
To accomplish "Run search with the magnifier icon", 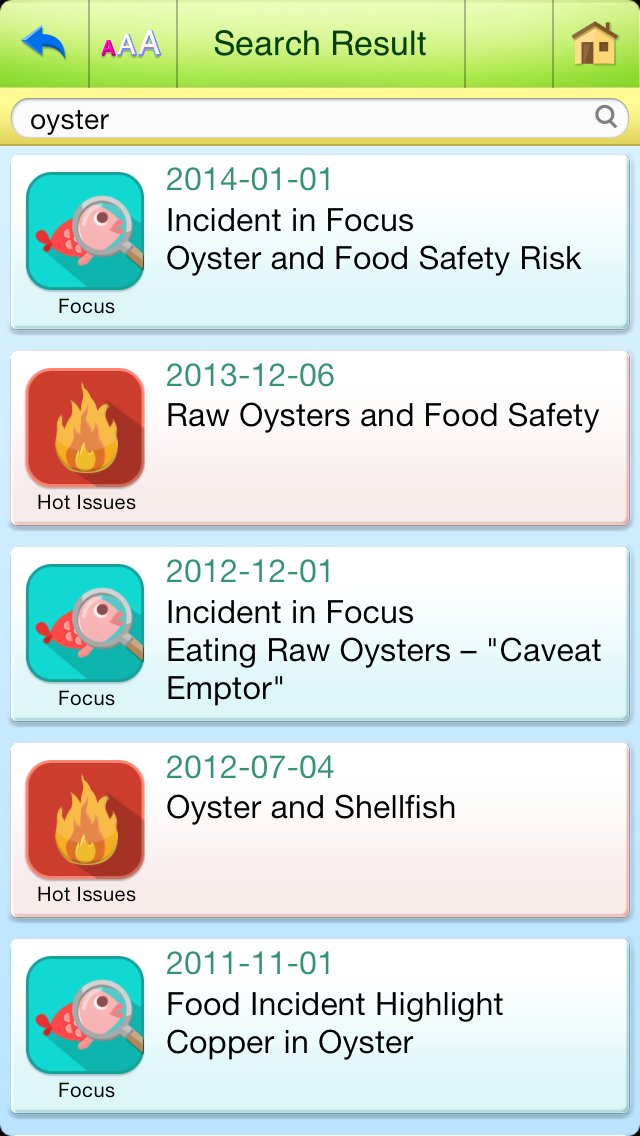I will click(x=606, y=118).
